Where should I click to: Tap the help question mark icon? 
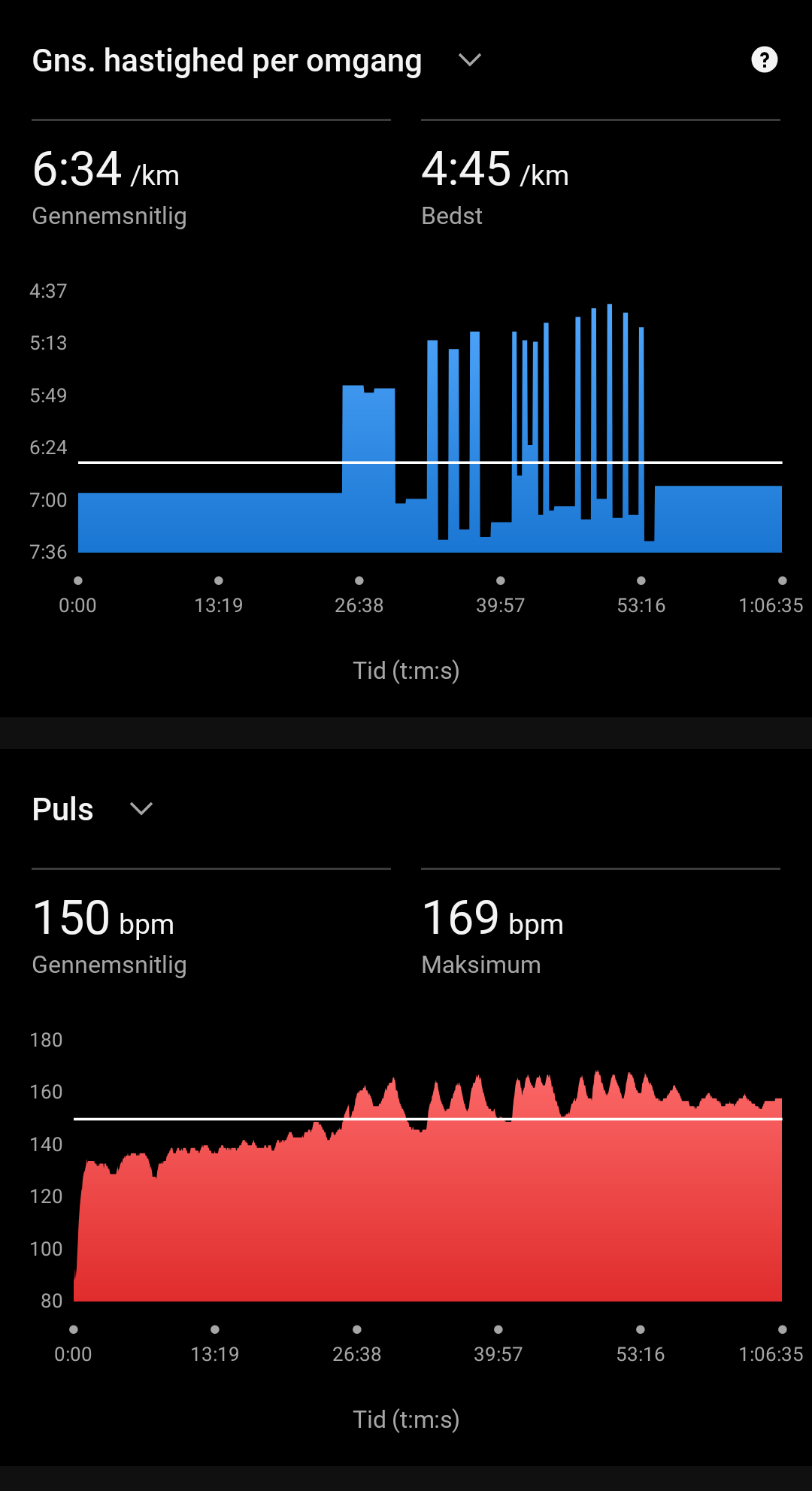(764, 60)
